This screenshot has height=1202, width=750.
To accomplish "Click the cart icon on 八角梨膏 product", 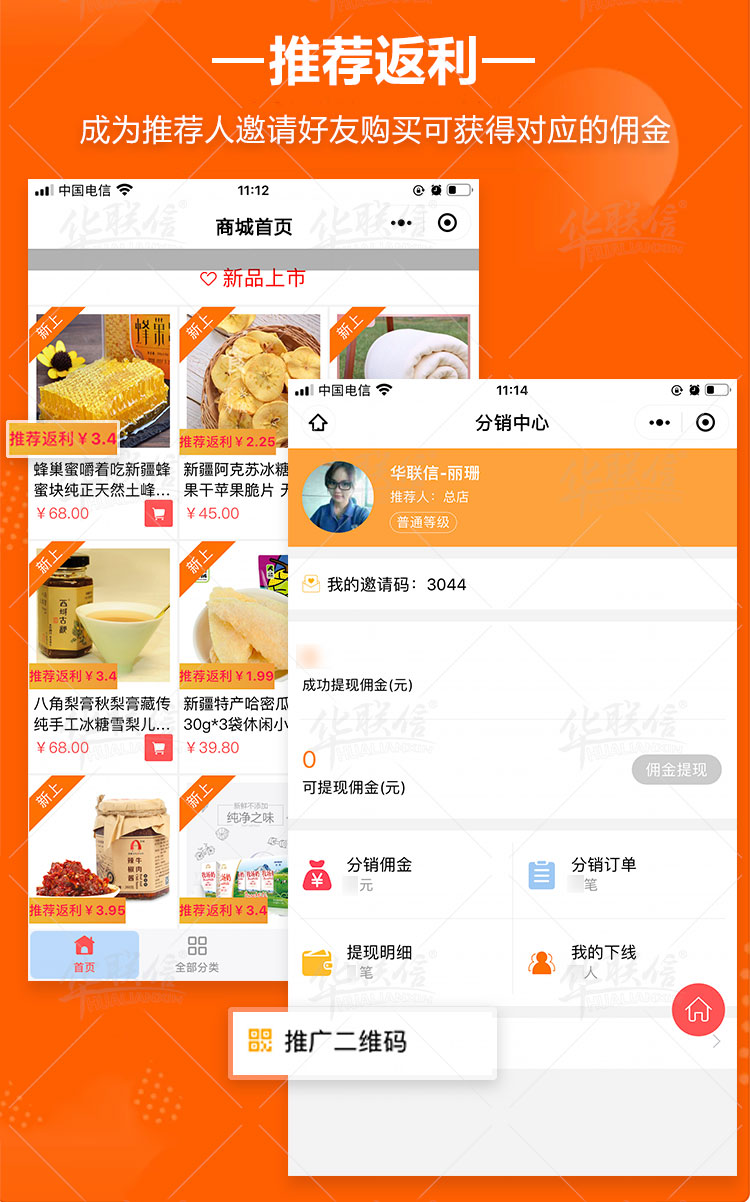I will point(158,746).
